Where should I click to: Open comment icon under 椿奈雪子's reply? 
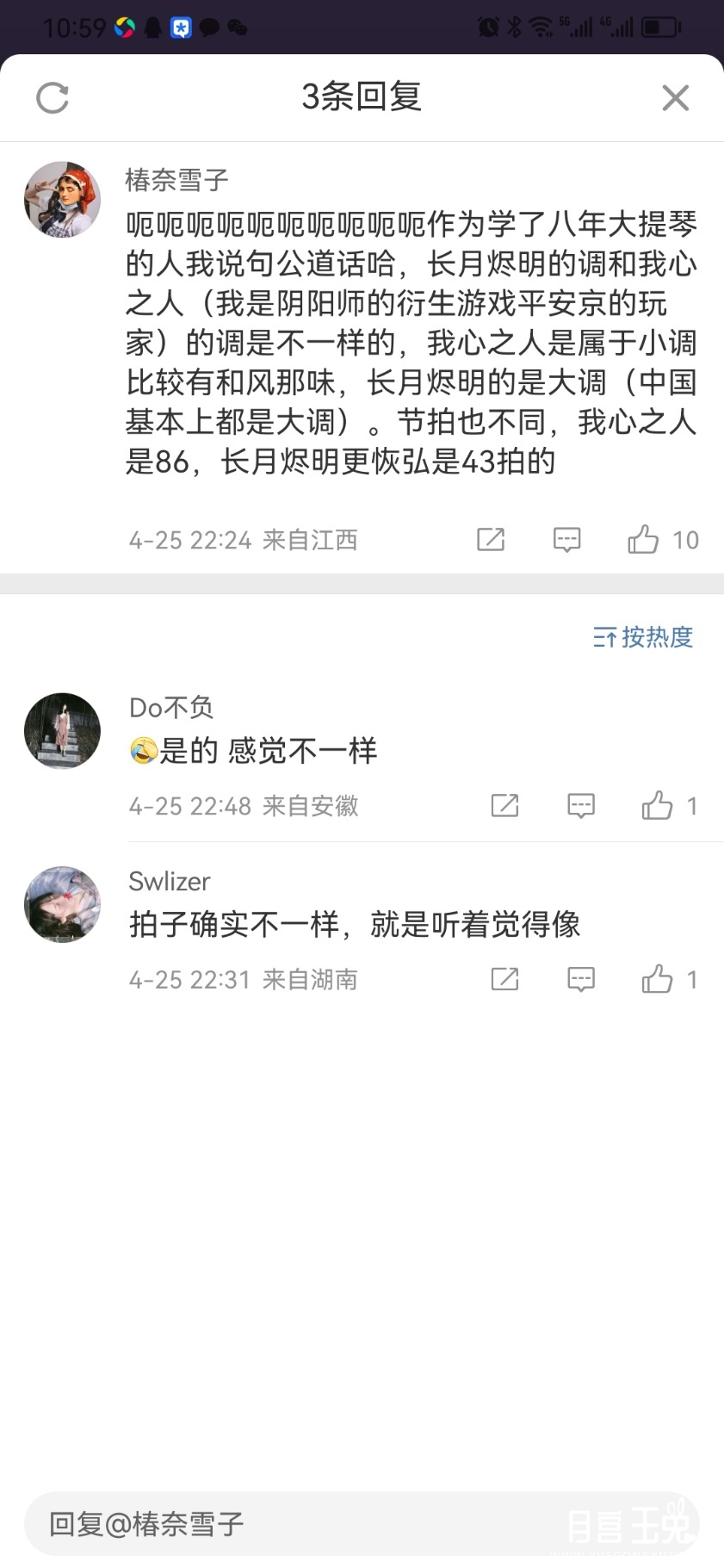(x=566, y=540)
